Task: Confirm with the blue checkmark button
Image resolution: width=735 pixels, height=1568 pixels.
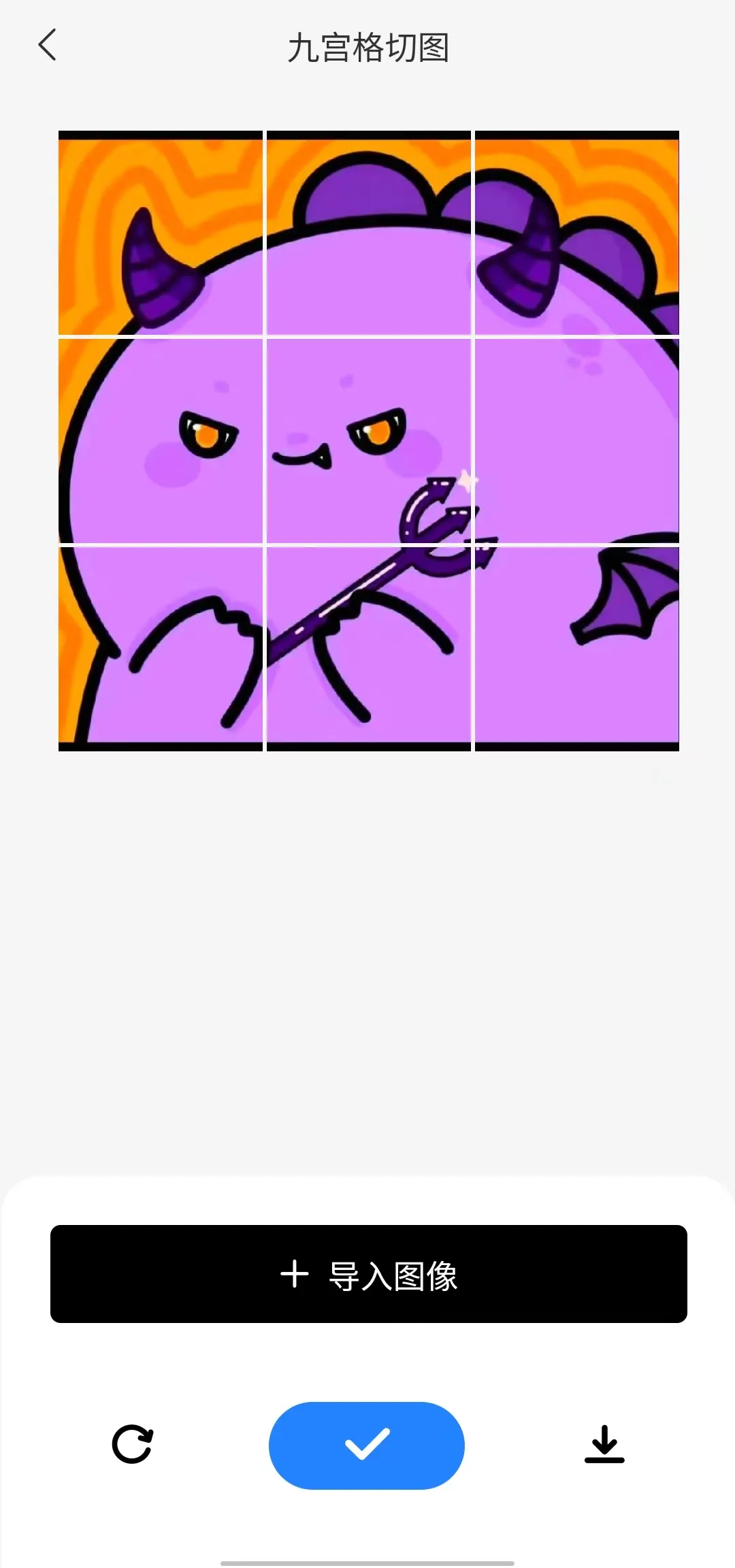Action: [x=367, y=1445]
